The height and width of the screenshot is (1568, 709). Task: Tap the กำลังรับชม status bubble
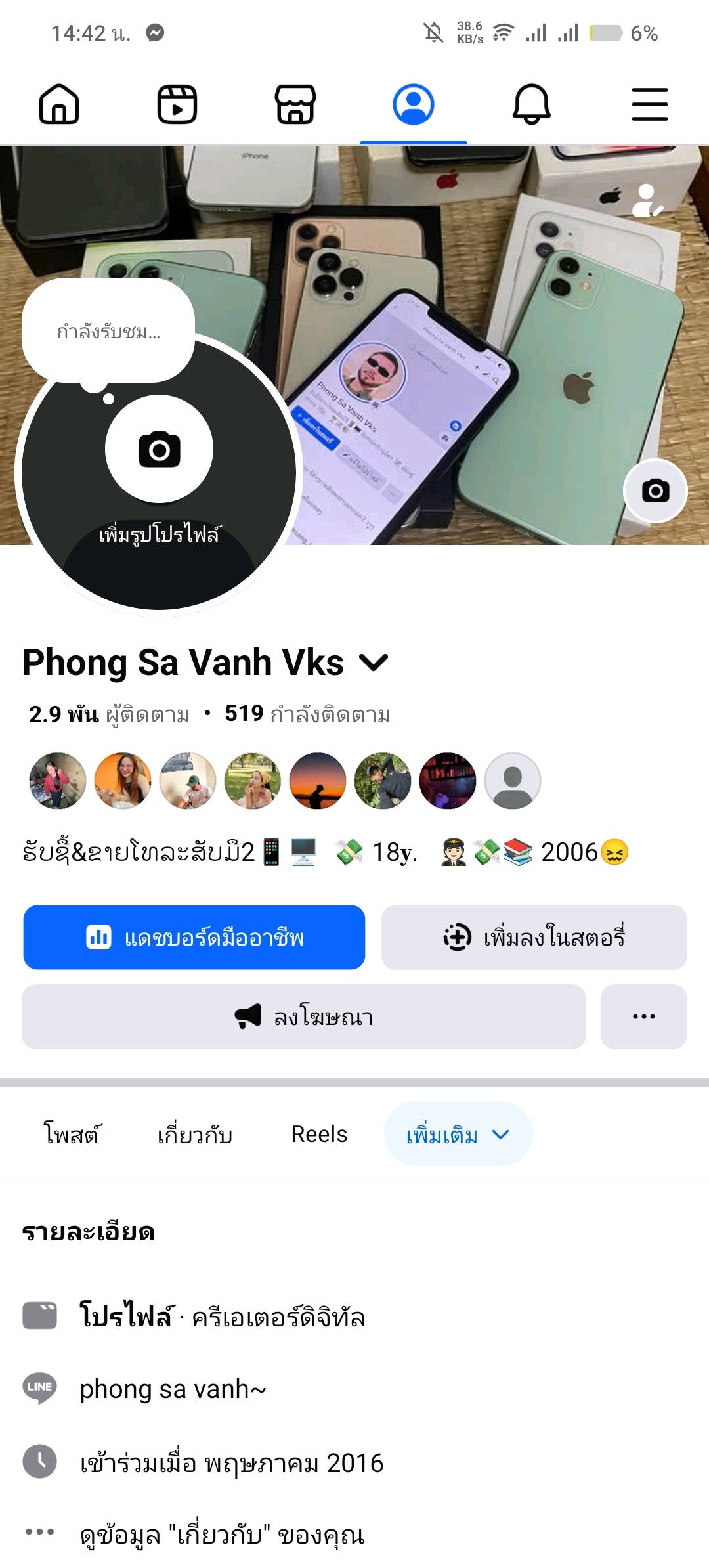(108, 331)
